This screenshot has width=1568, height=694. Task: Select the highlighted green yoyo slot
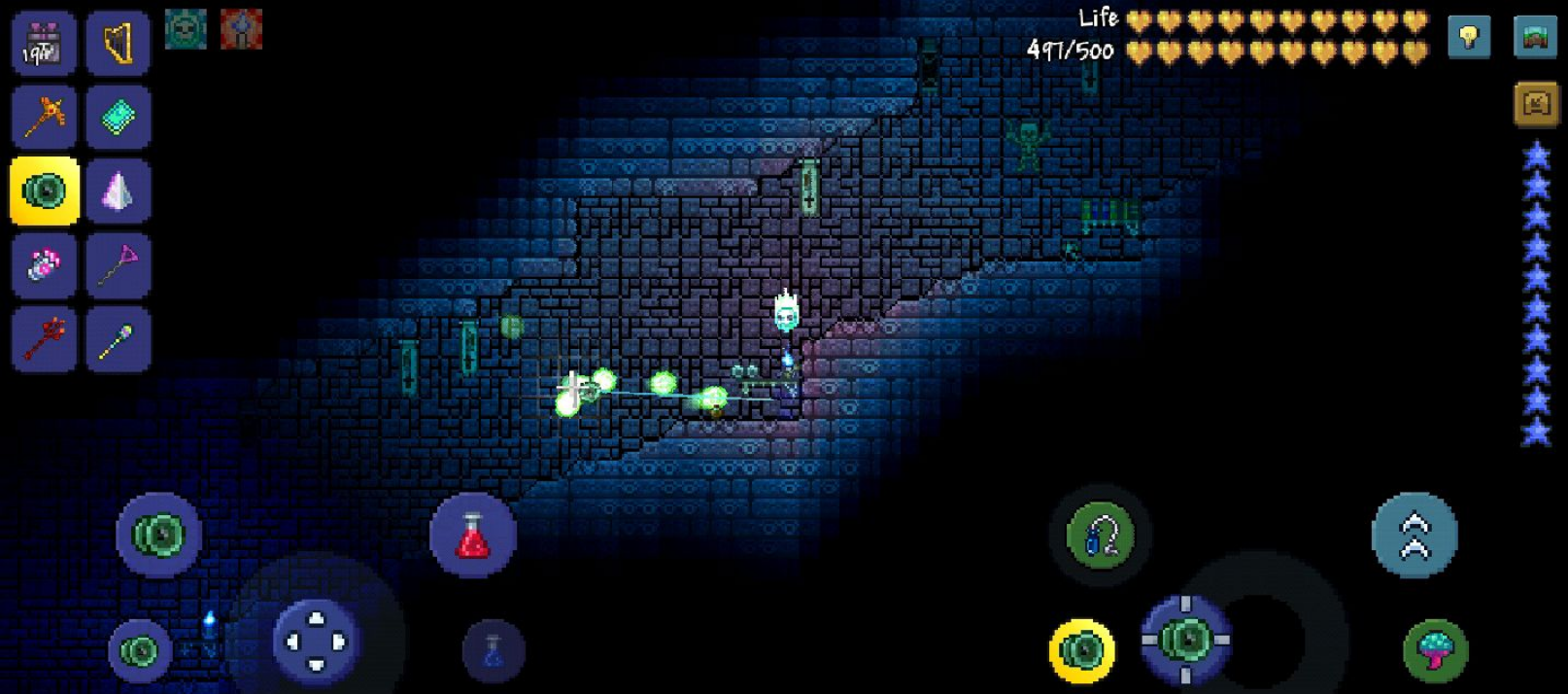point(44,191)
